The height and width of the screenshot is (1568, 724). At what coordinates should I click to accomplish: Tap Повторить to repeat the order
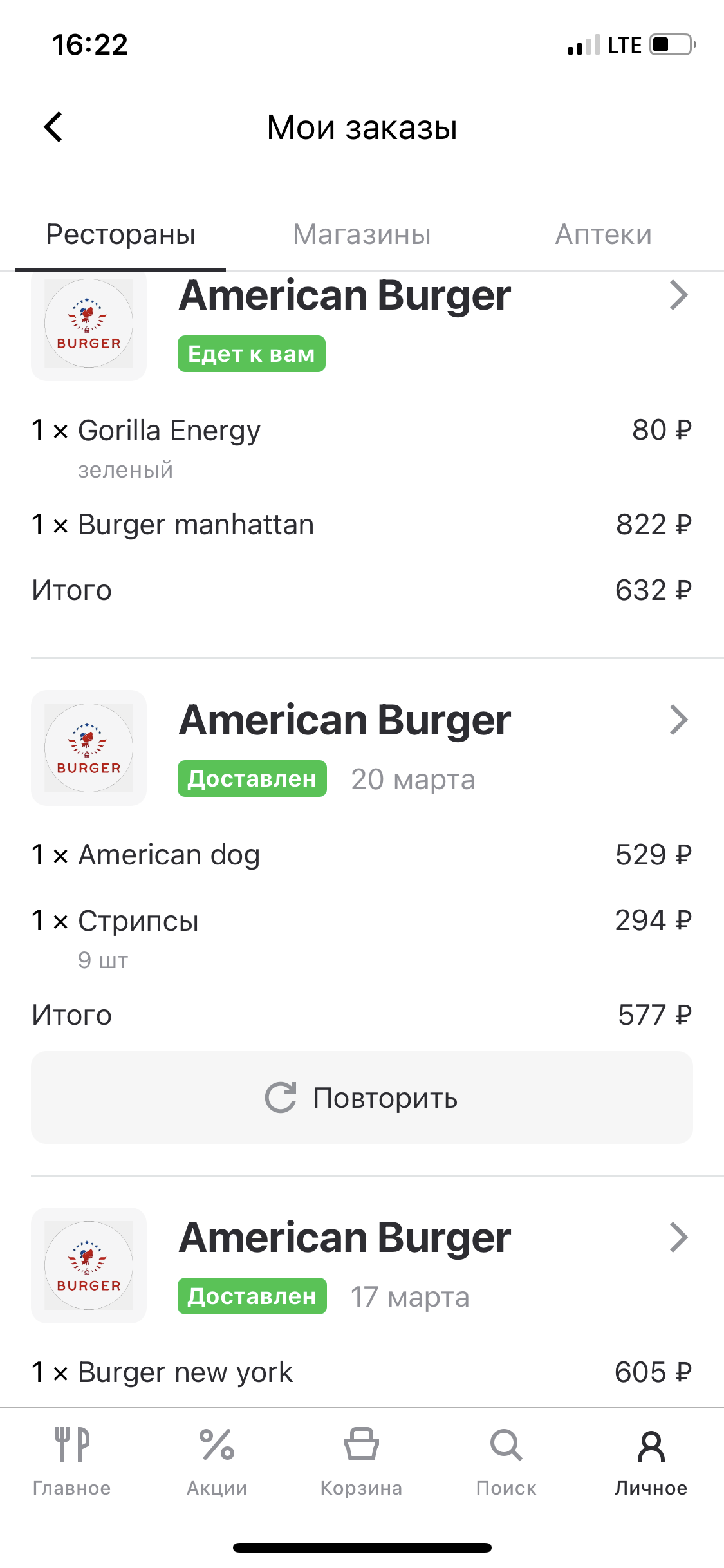coord(362,1097)
